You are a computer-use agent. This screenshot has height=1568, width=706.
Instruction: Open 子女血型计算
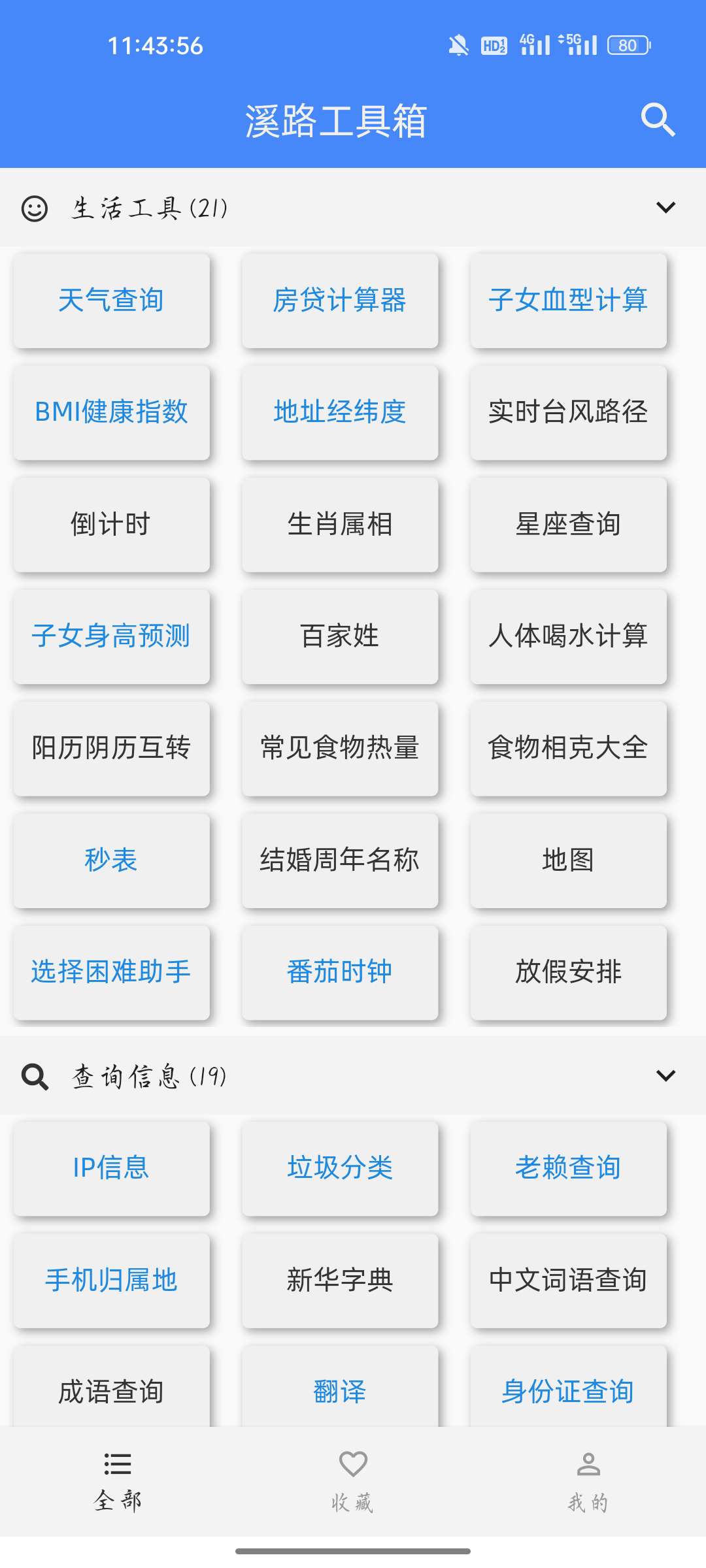coord(569,301)
